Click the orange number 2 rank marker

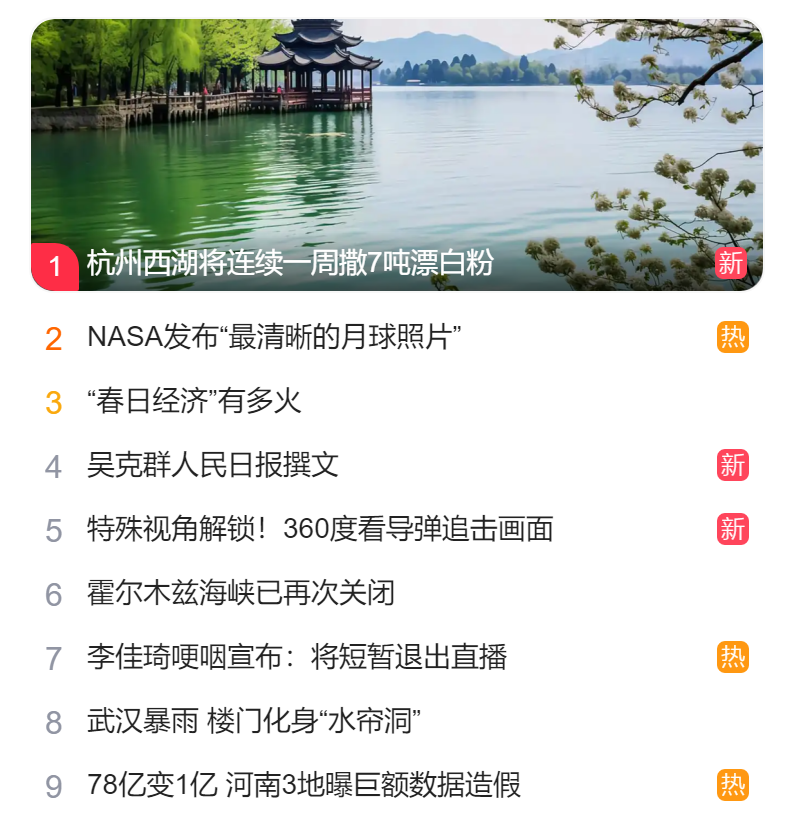click(x=52, y=339)
